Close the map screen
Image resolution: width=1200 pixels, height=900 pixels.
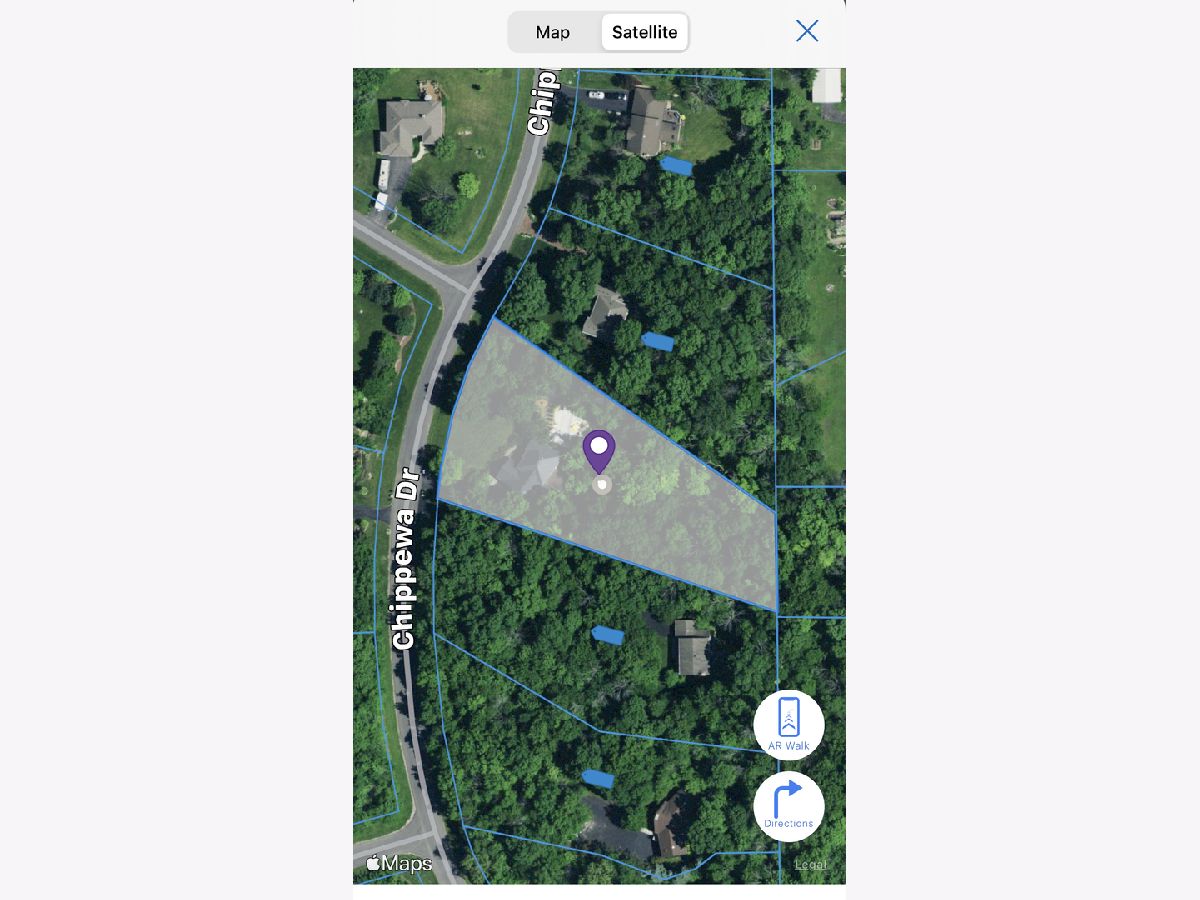(x=807, y=31)
